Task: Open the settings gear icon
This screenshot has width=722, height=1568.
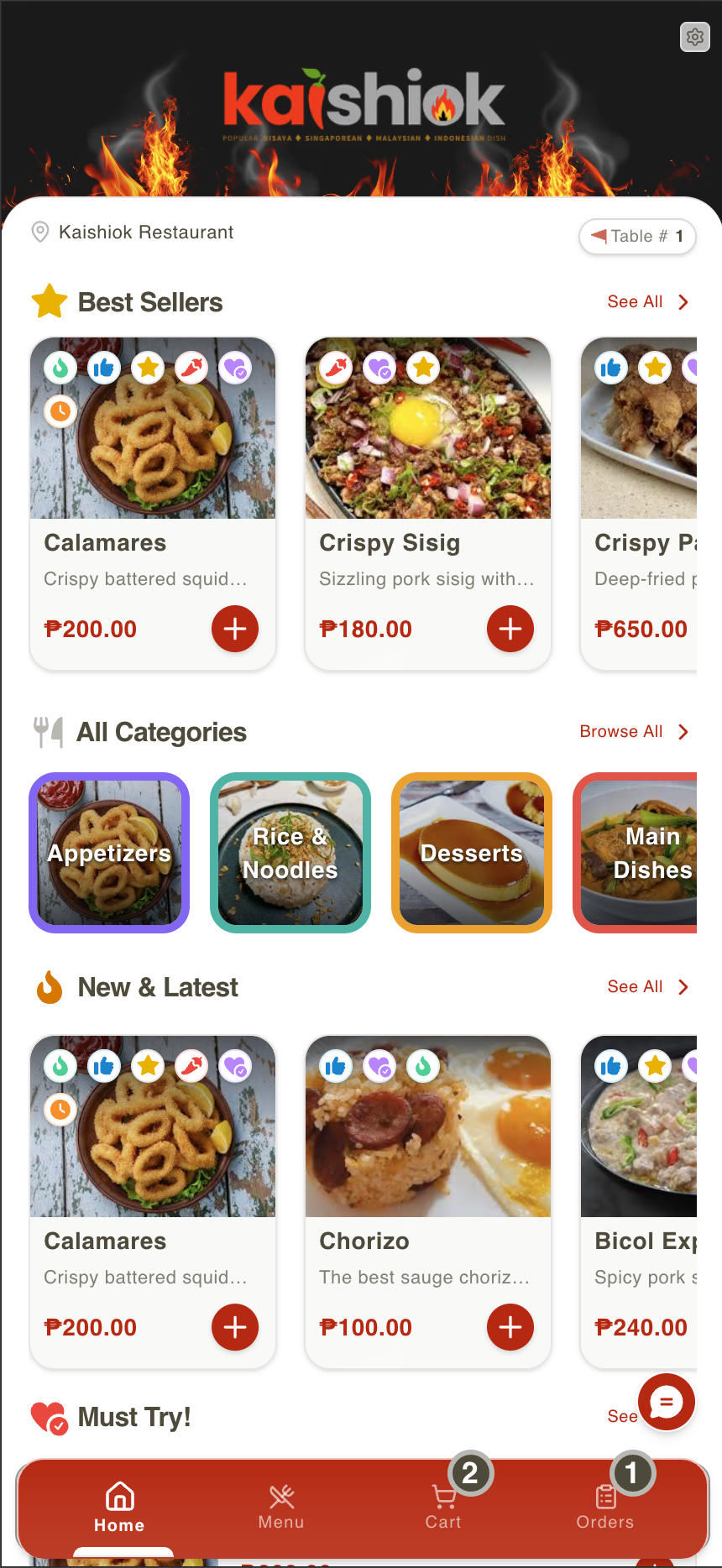Action: 695,37
